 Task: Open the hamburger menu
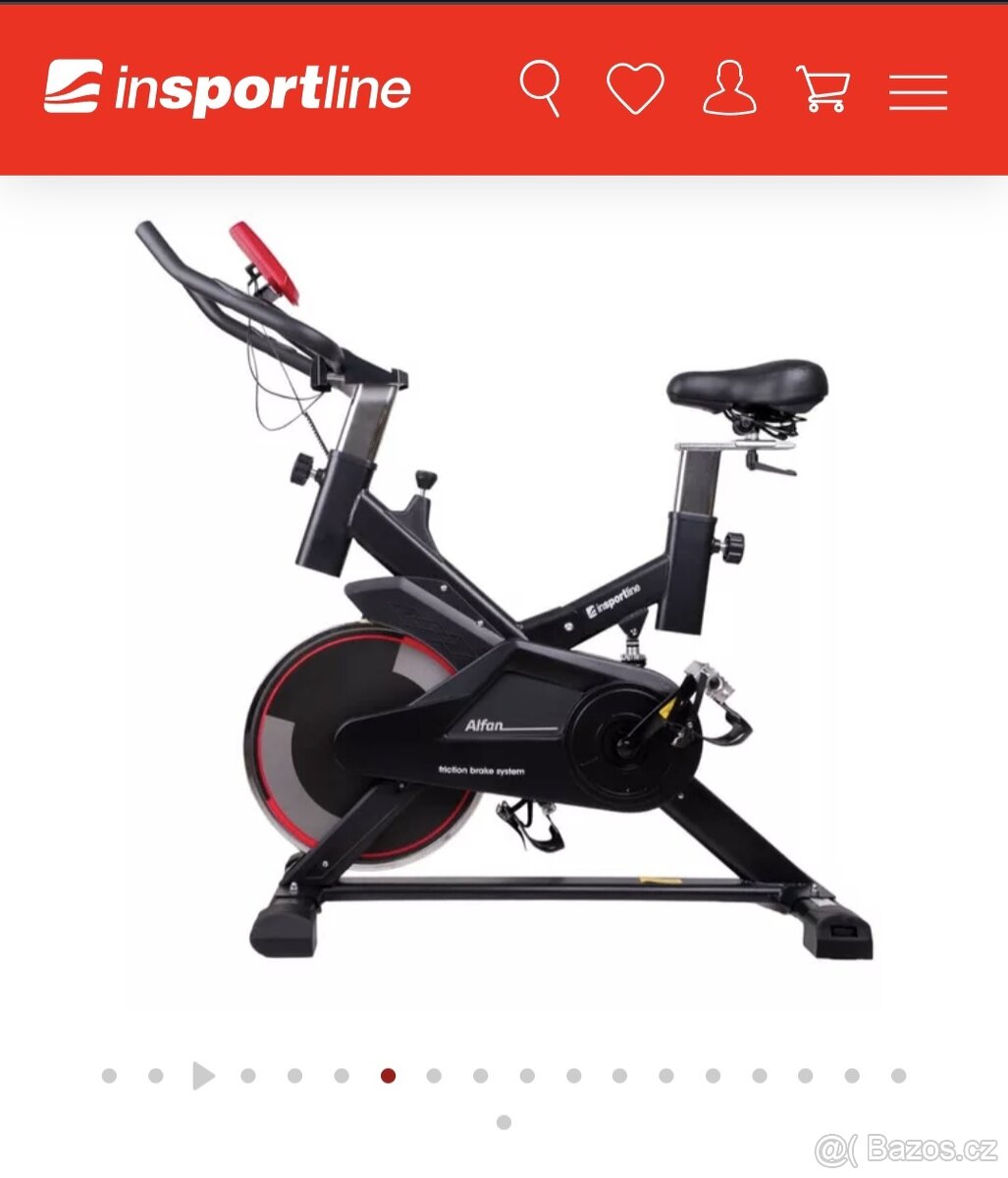(918, 91)
